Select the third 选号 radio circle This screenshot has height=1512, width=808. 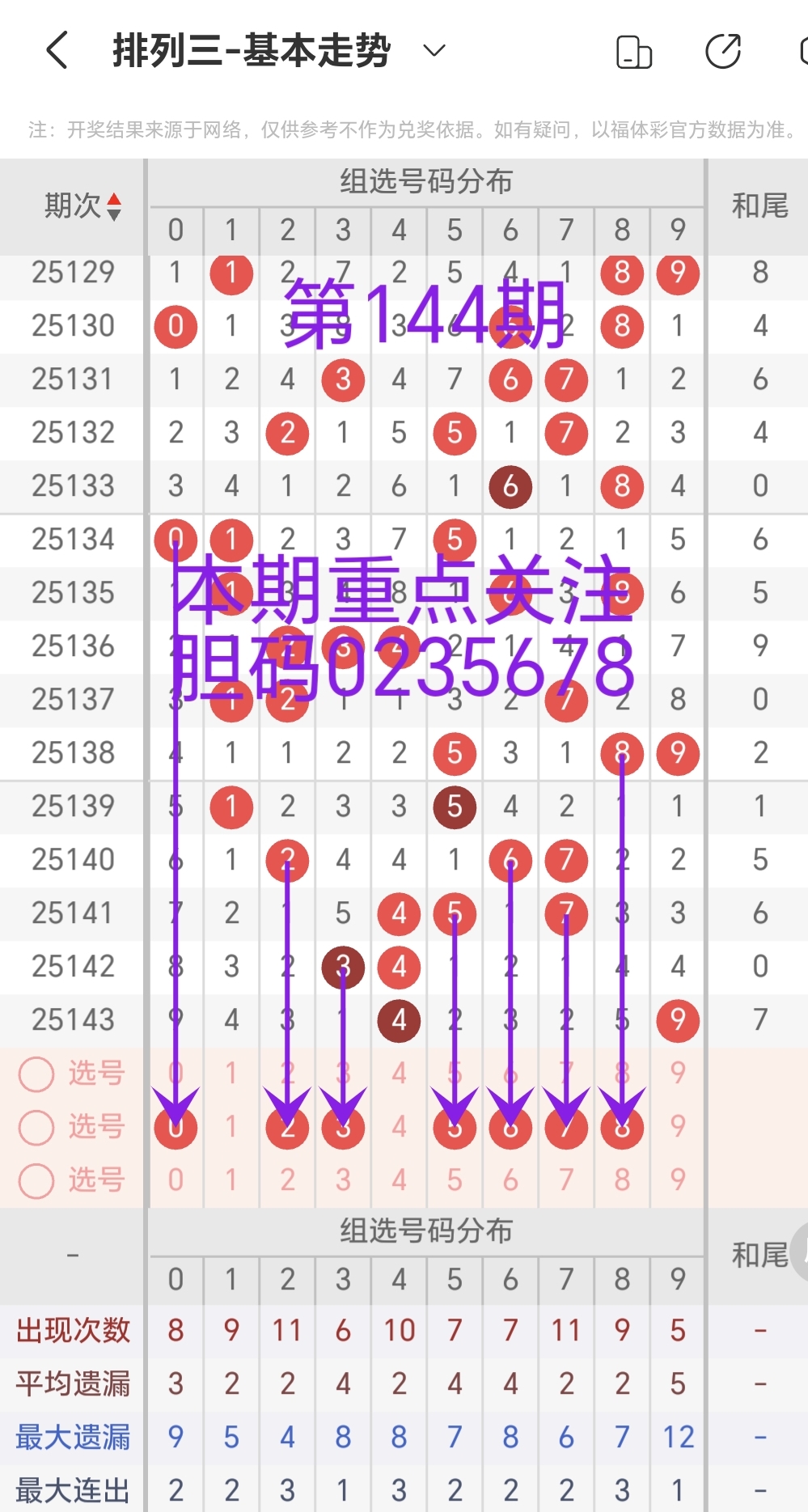click(x=36, y=1180)
